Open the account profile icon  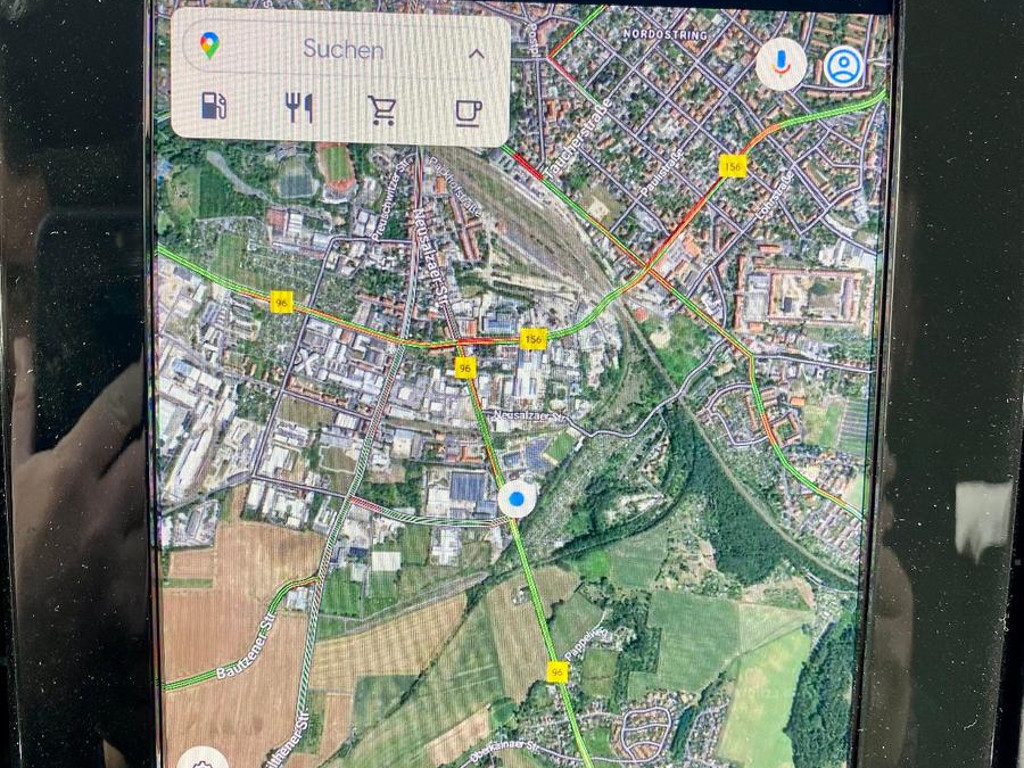point(844,66)
